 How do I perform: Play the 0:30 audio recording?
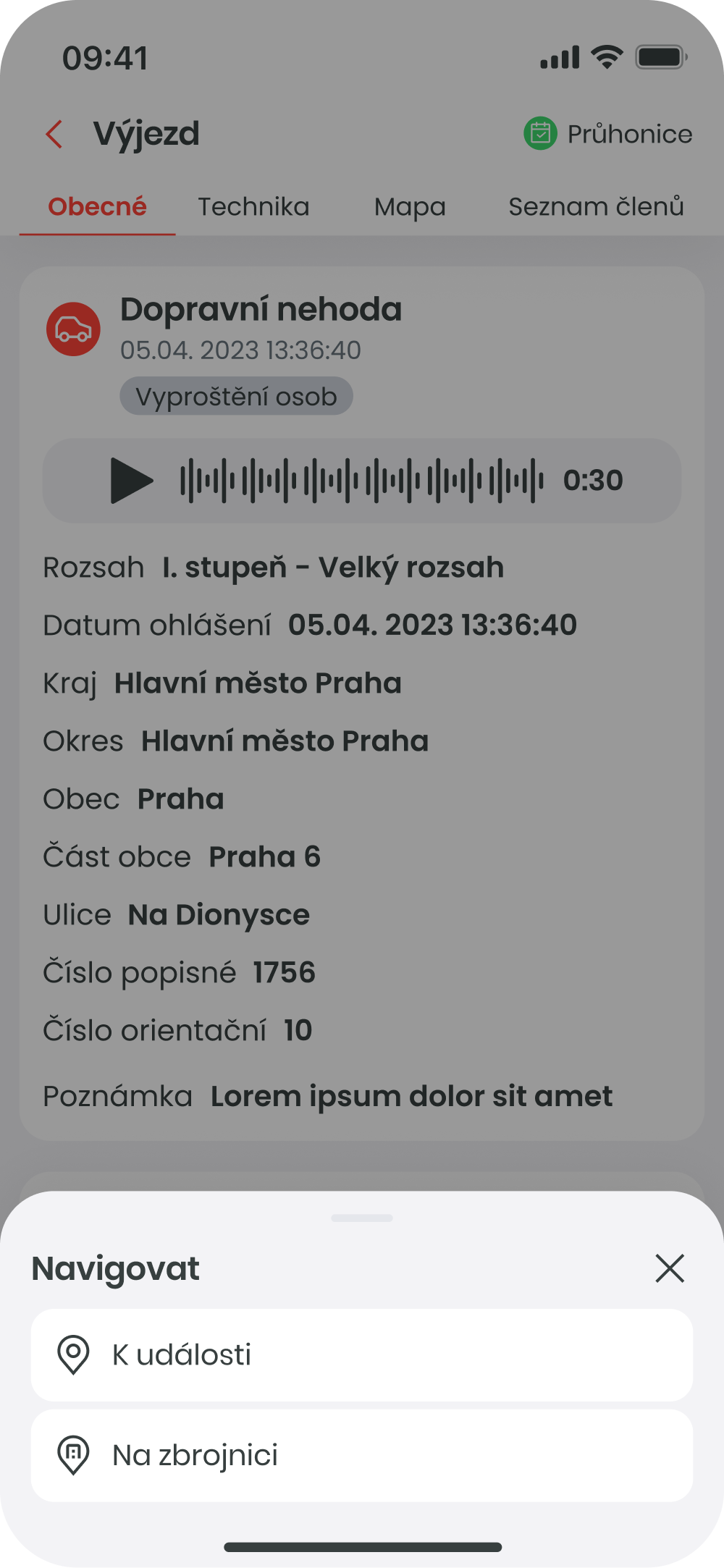click(131, 480)
